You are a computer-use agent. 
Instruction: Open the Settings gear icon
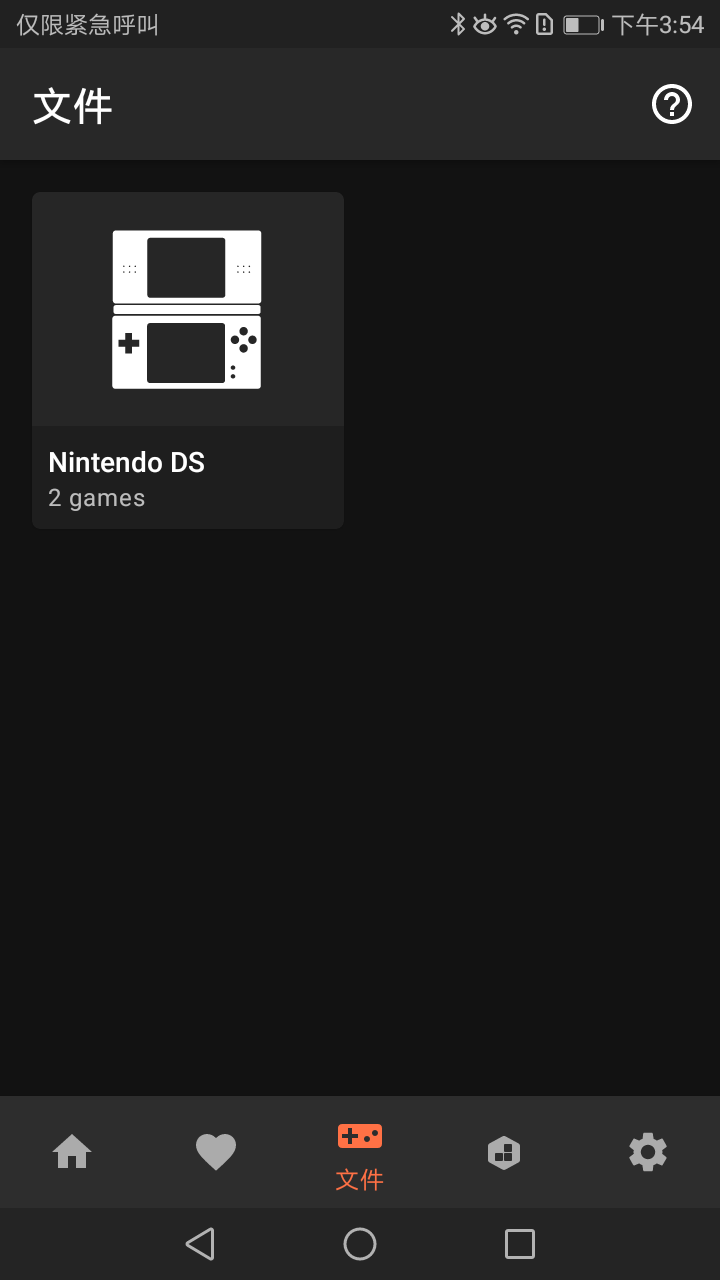[x=648, y=1152]
